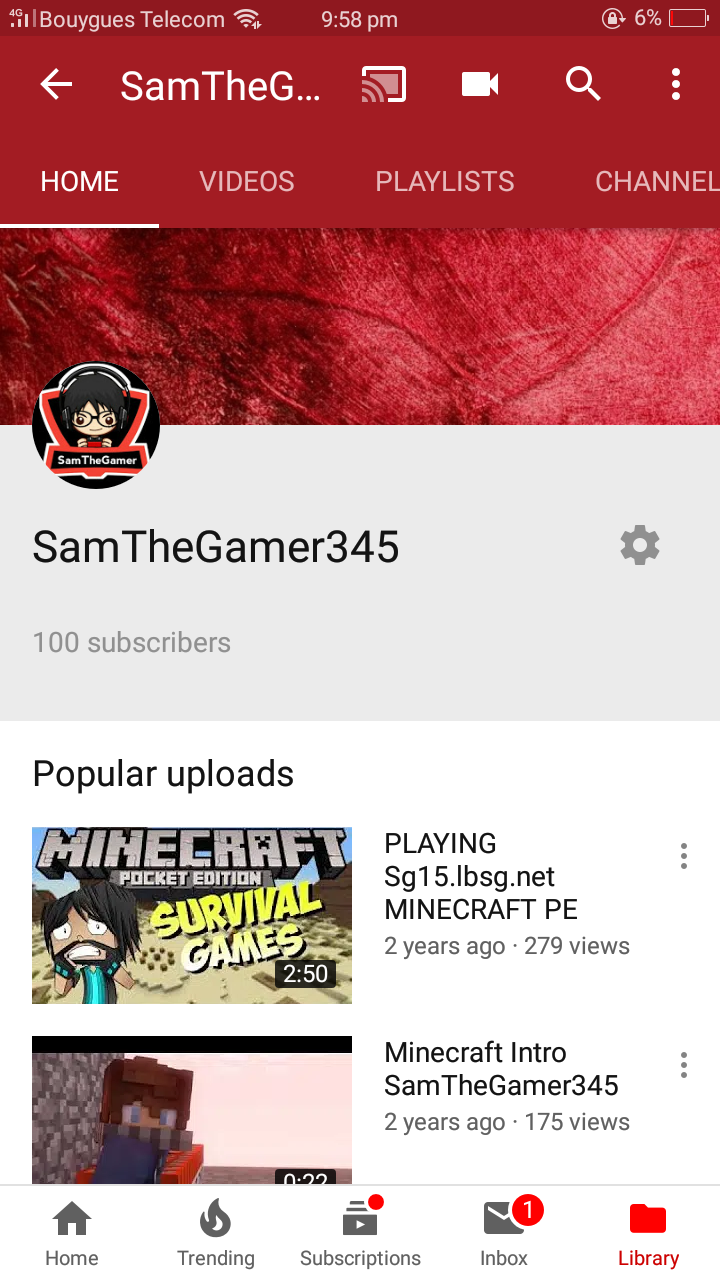Open channel settings gear
The image size is (720, 1280).
point(640,546)
